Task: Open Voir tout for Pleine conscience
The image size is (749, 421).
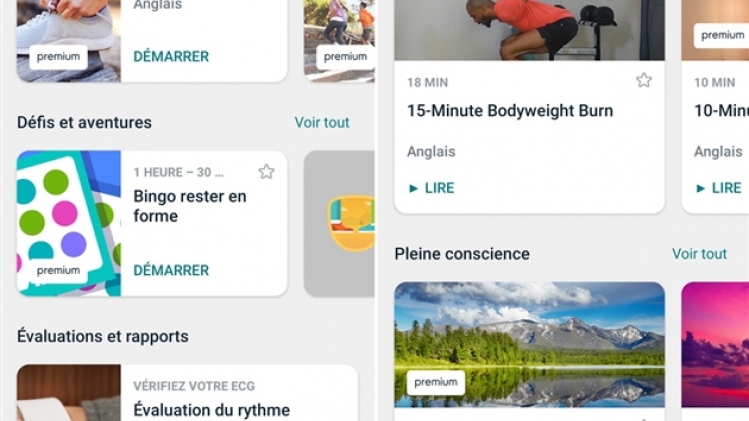Action: pos(699,253)
